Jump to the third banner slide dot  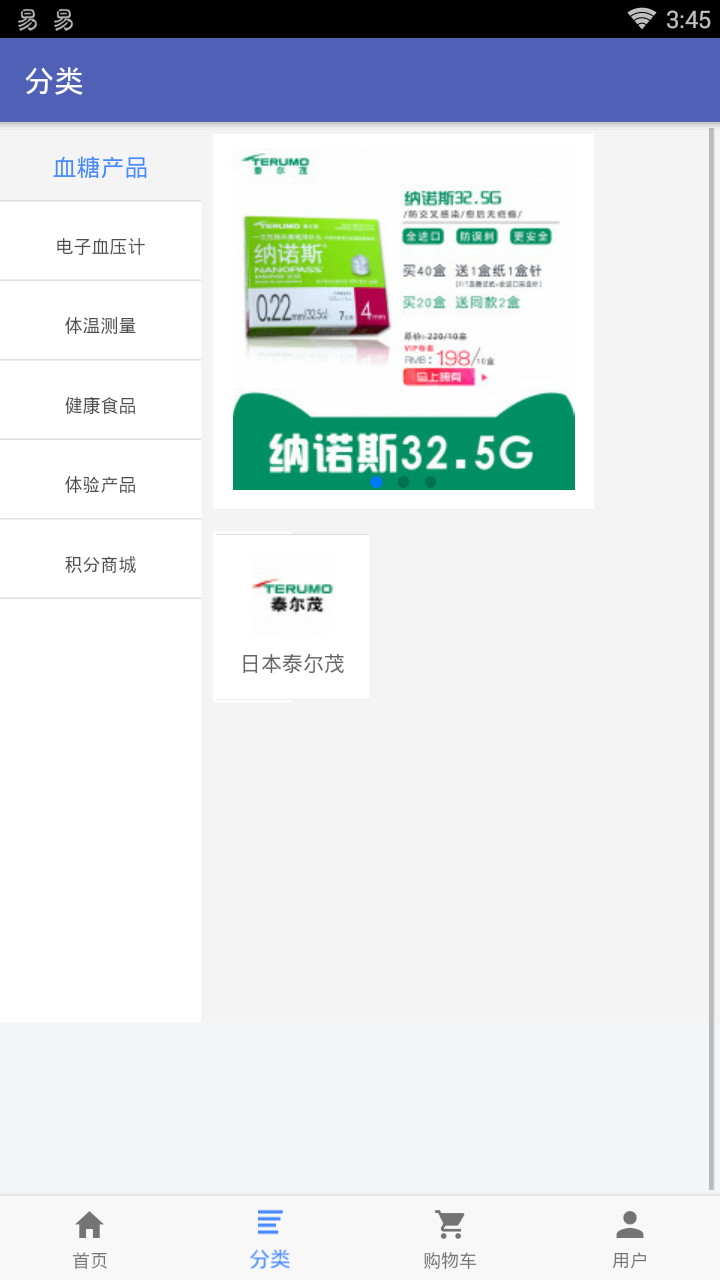[430, 482]
